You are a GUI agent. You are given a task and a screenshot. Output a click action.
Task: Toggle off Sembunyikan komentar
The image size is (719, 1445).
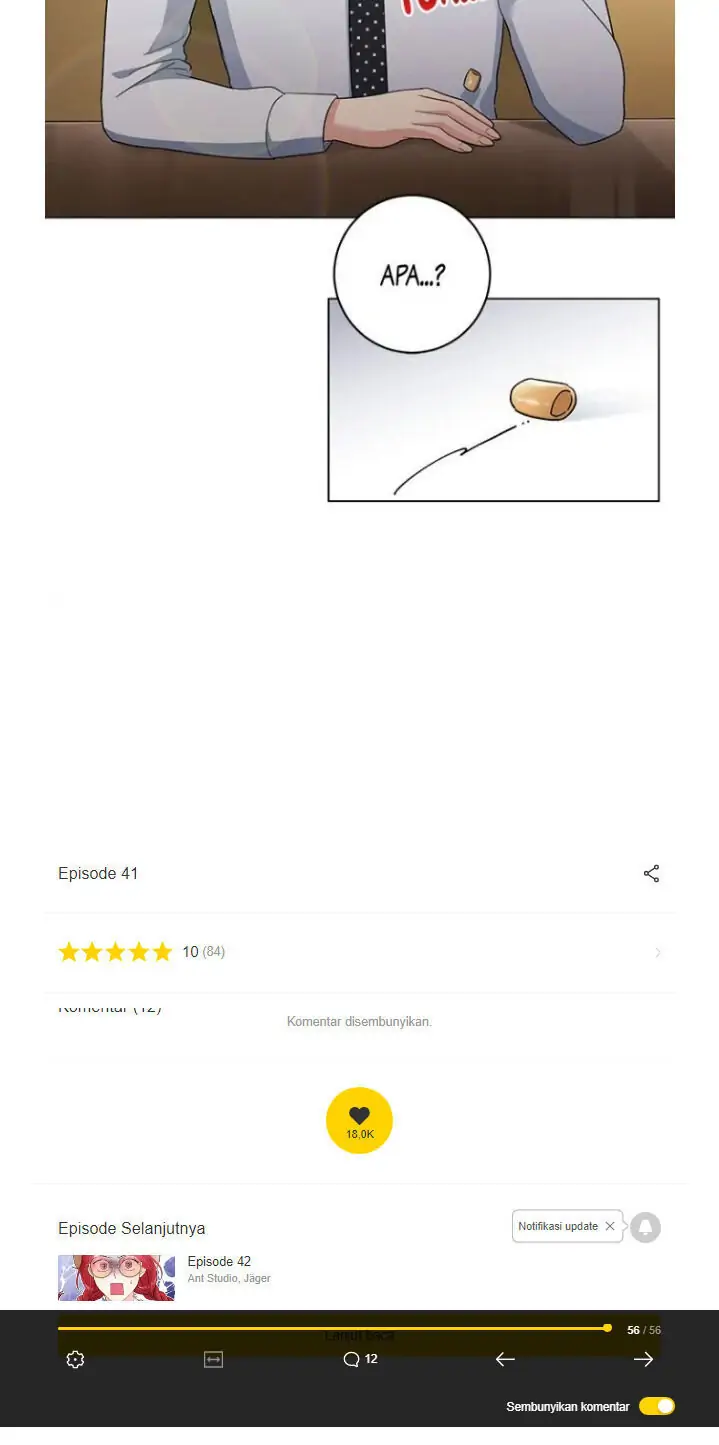tap(657, 1406)
